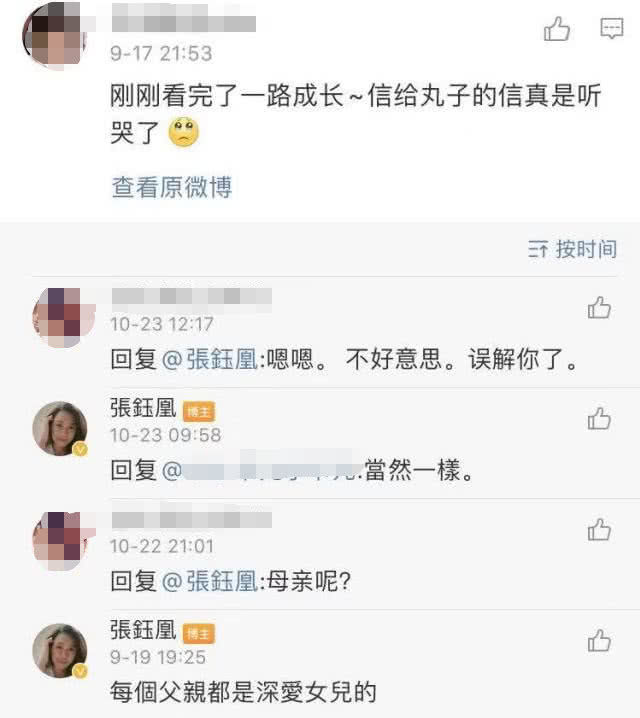
Task: Open @張鈺凰 mention in 母亲呢 reply
Action: point(209,580)
